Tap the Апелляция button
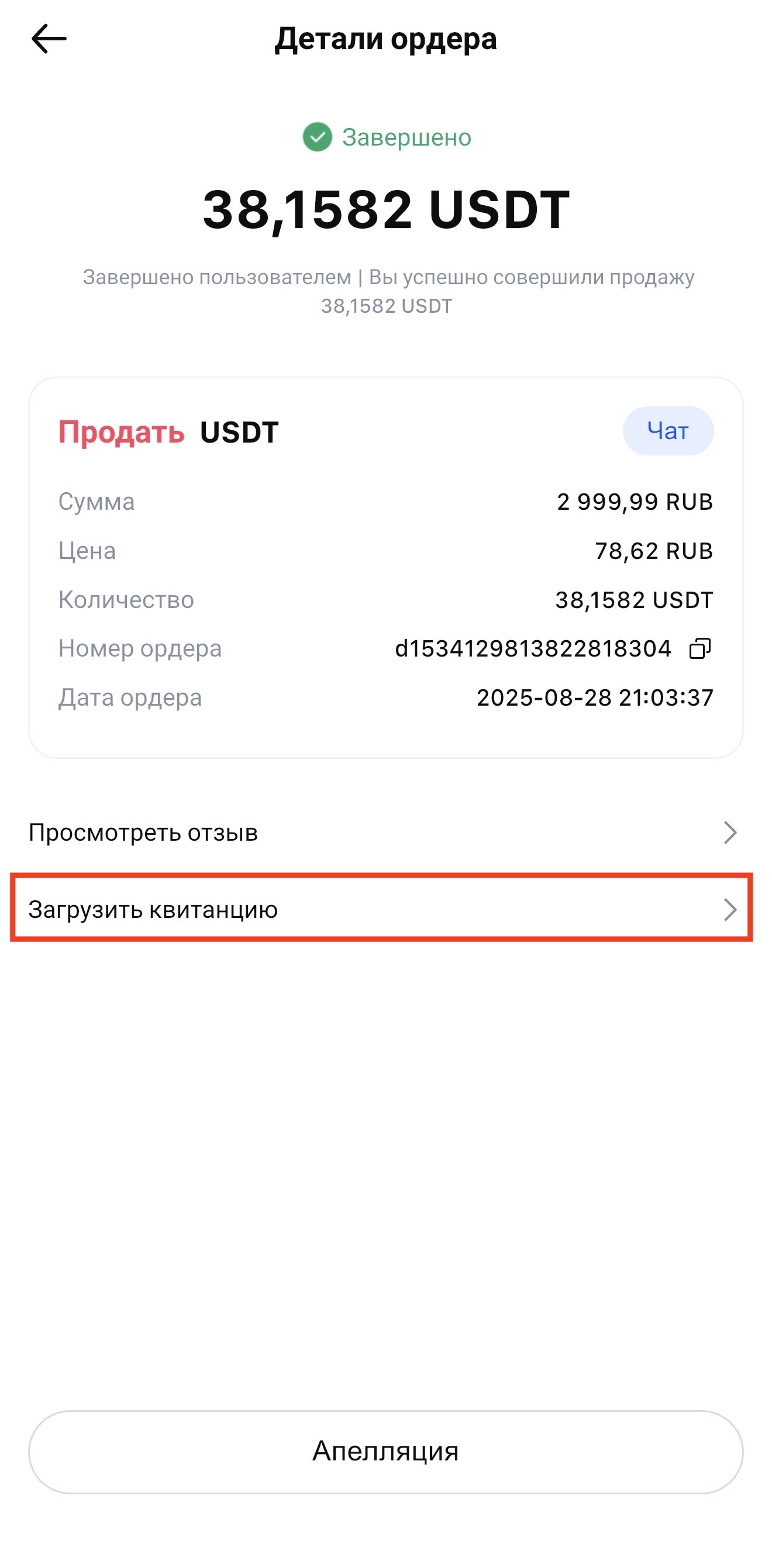Screen dimensions: 772x1568 pos(385,1452)
